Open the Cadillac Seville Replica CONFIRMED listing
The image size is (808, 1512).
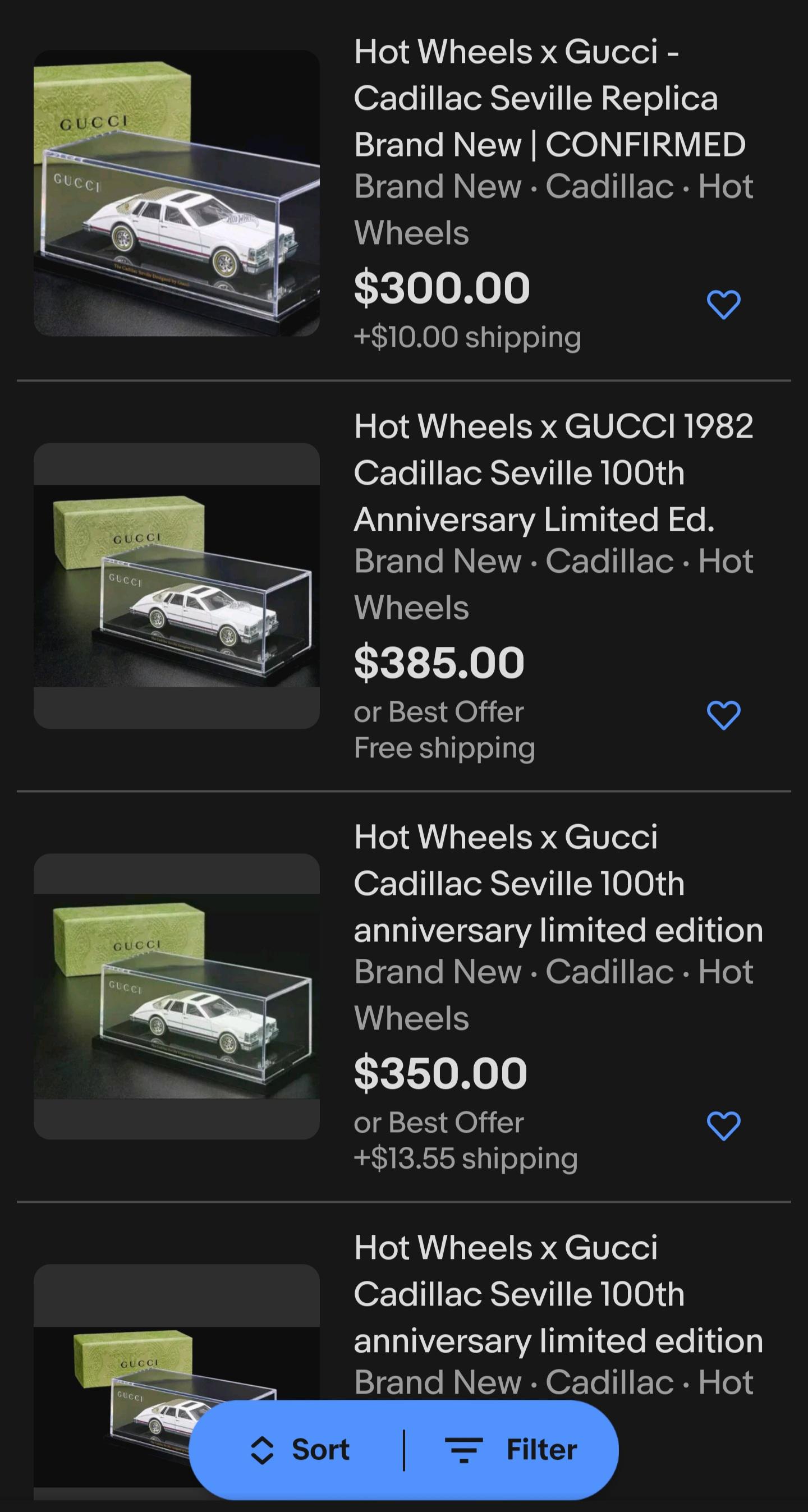tap(549, 98)
